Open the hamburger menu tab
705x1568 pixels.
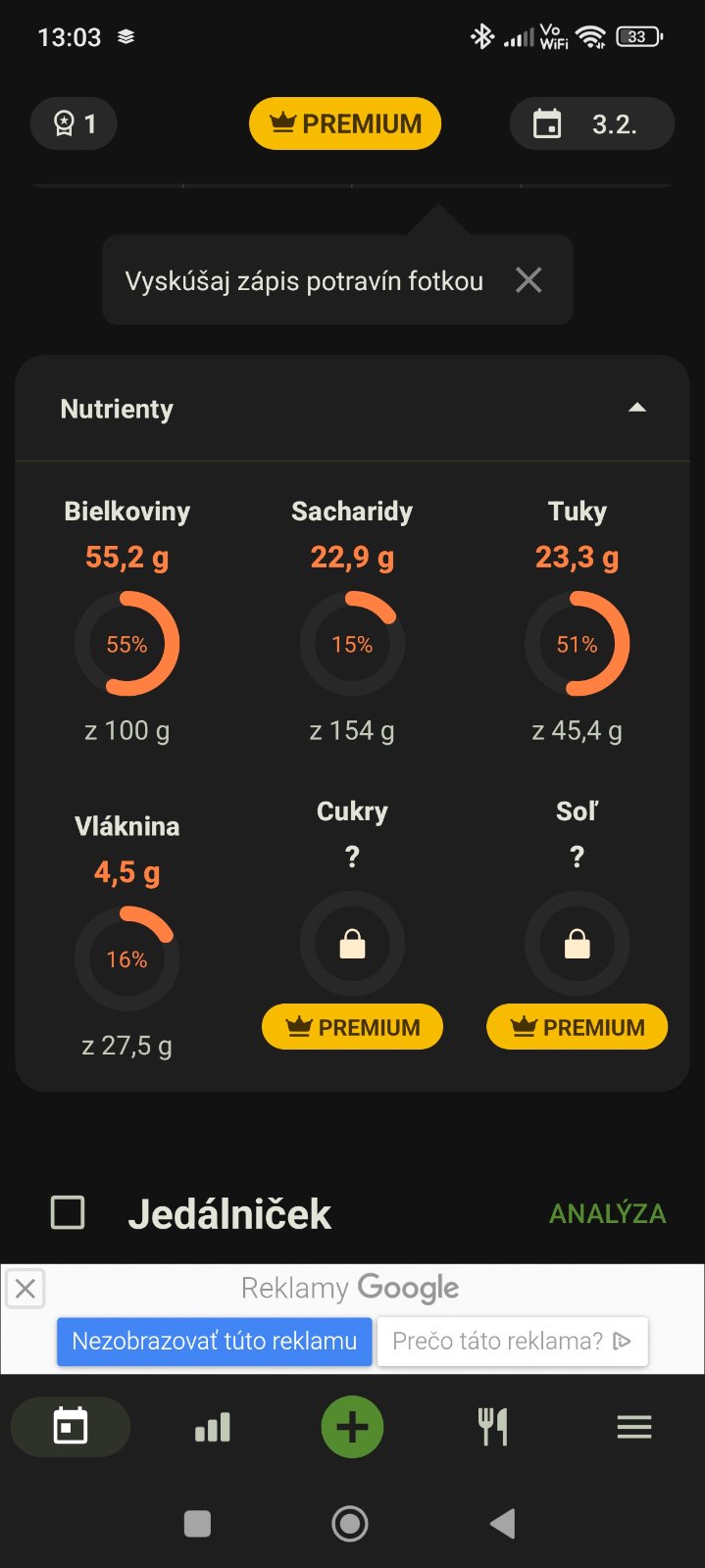click(x=634, y=1427)
